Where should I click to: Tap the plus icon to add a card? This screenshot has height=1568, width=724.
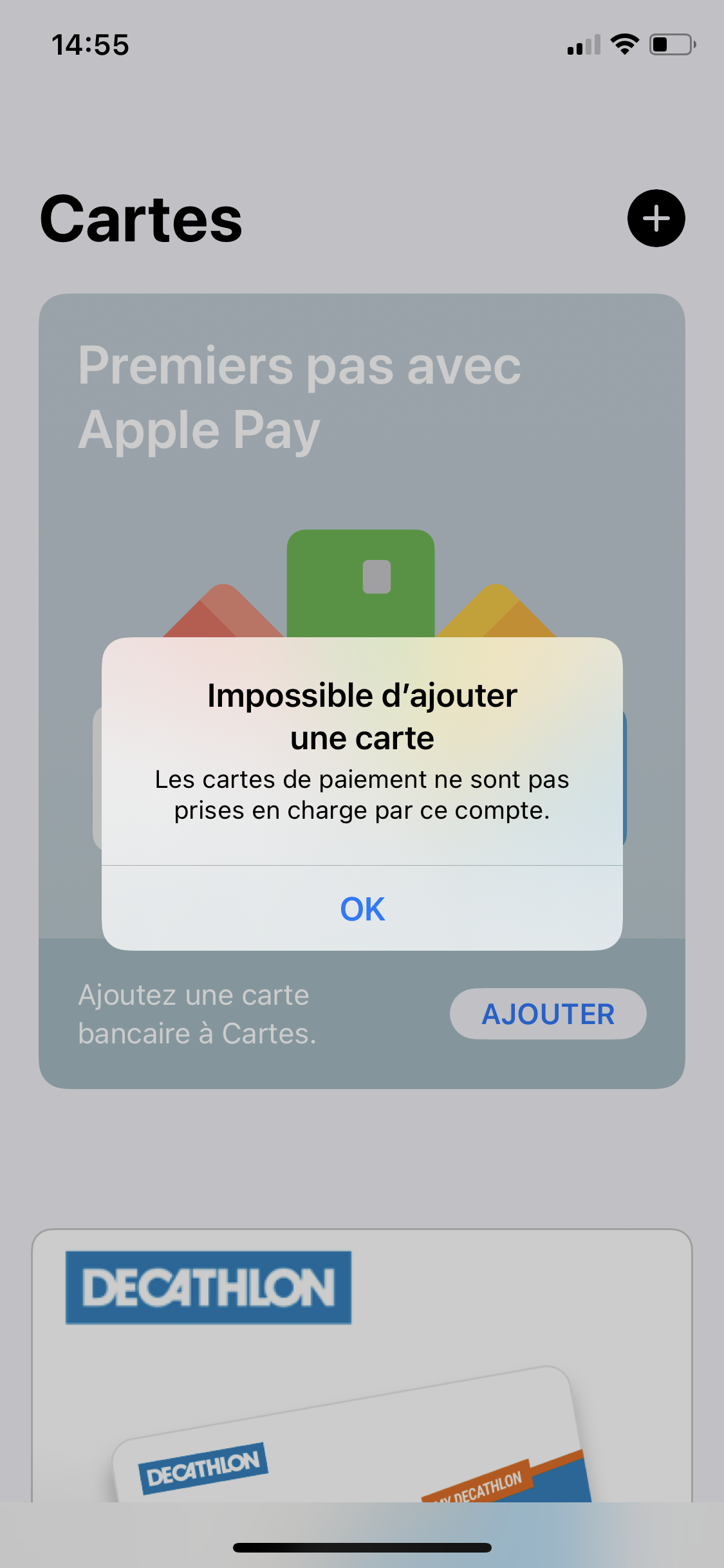click(656, 218)
